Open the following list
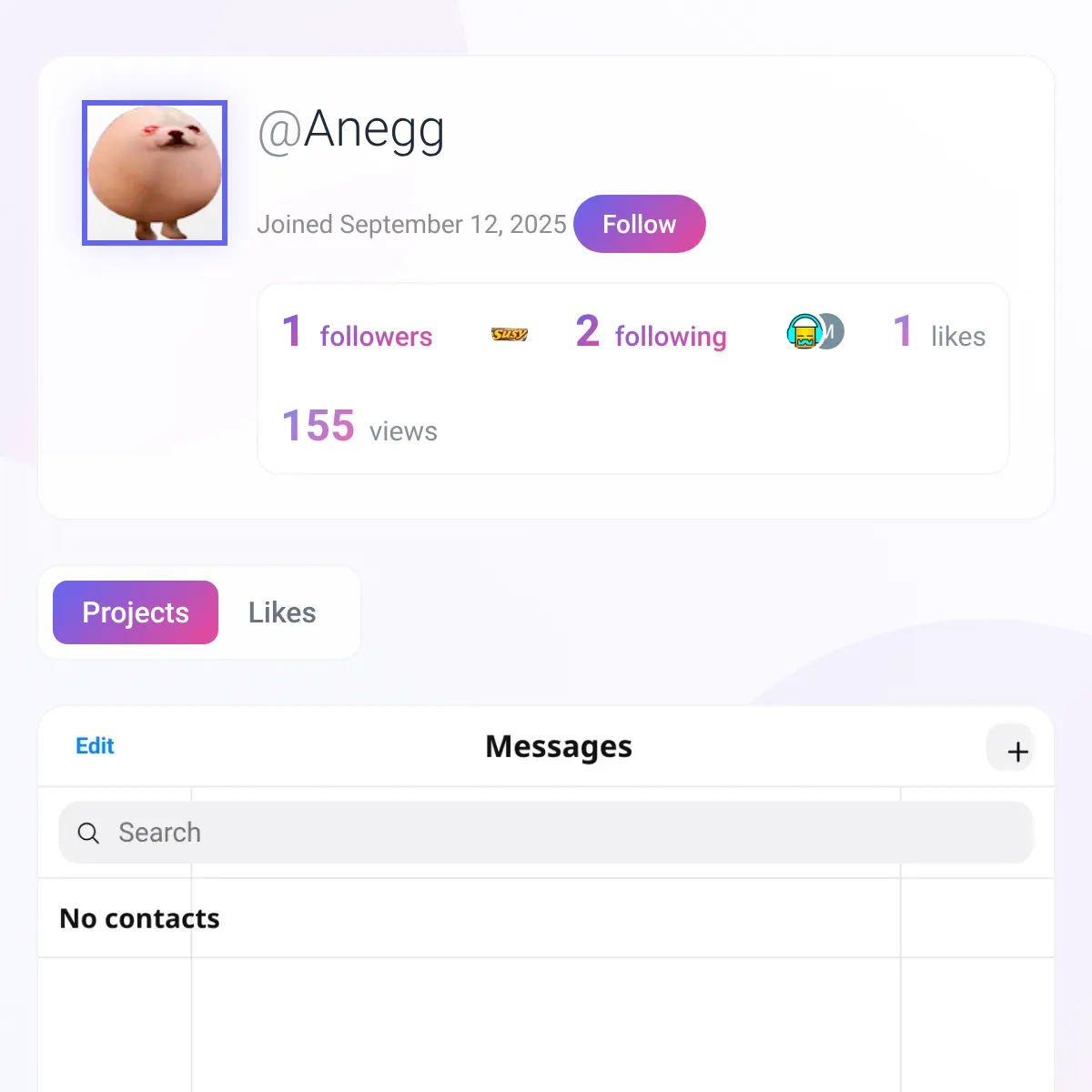The image size is (1092, 1092). (x=652, y=333)
